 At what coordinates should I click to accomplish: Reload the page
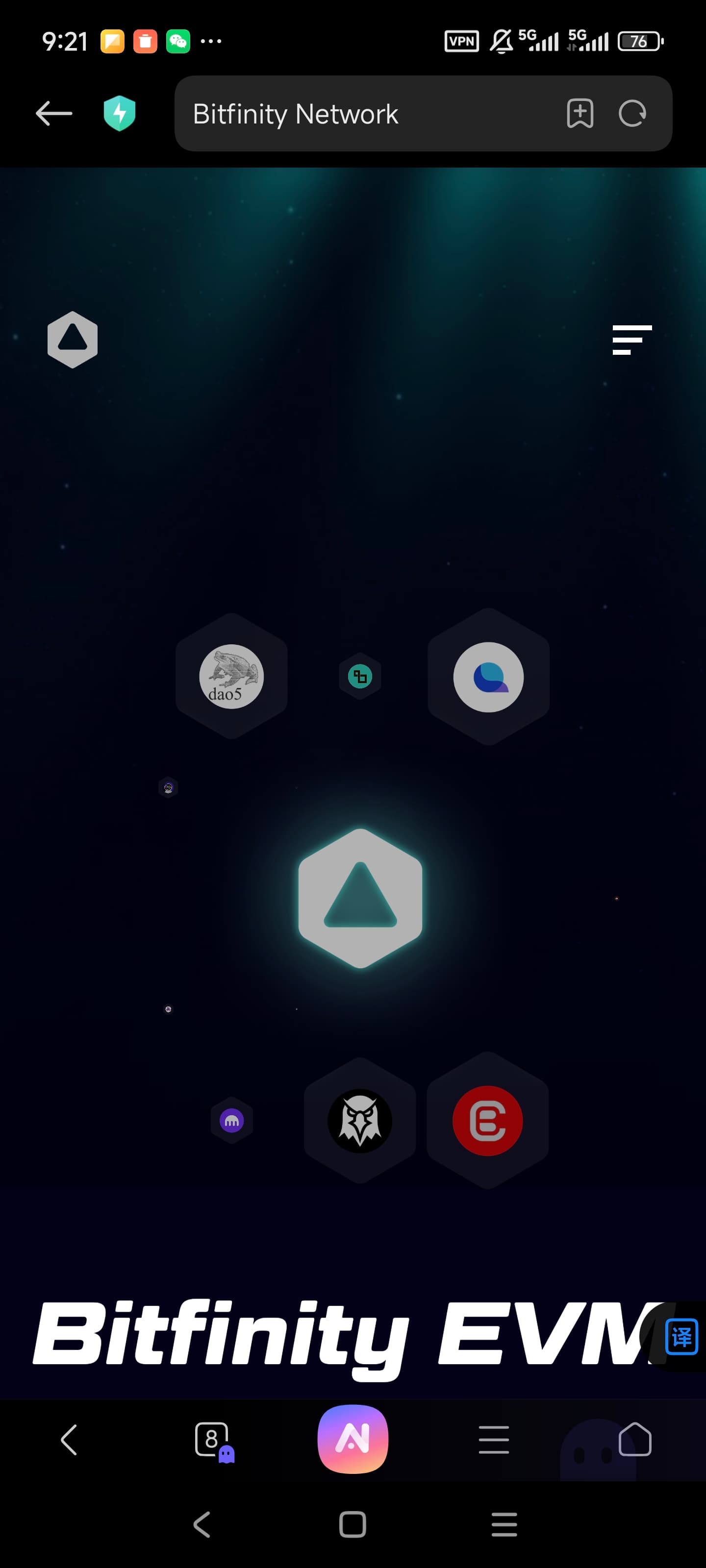pyautogui.click(x=632, y=114)
